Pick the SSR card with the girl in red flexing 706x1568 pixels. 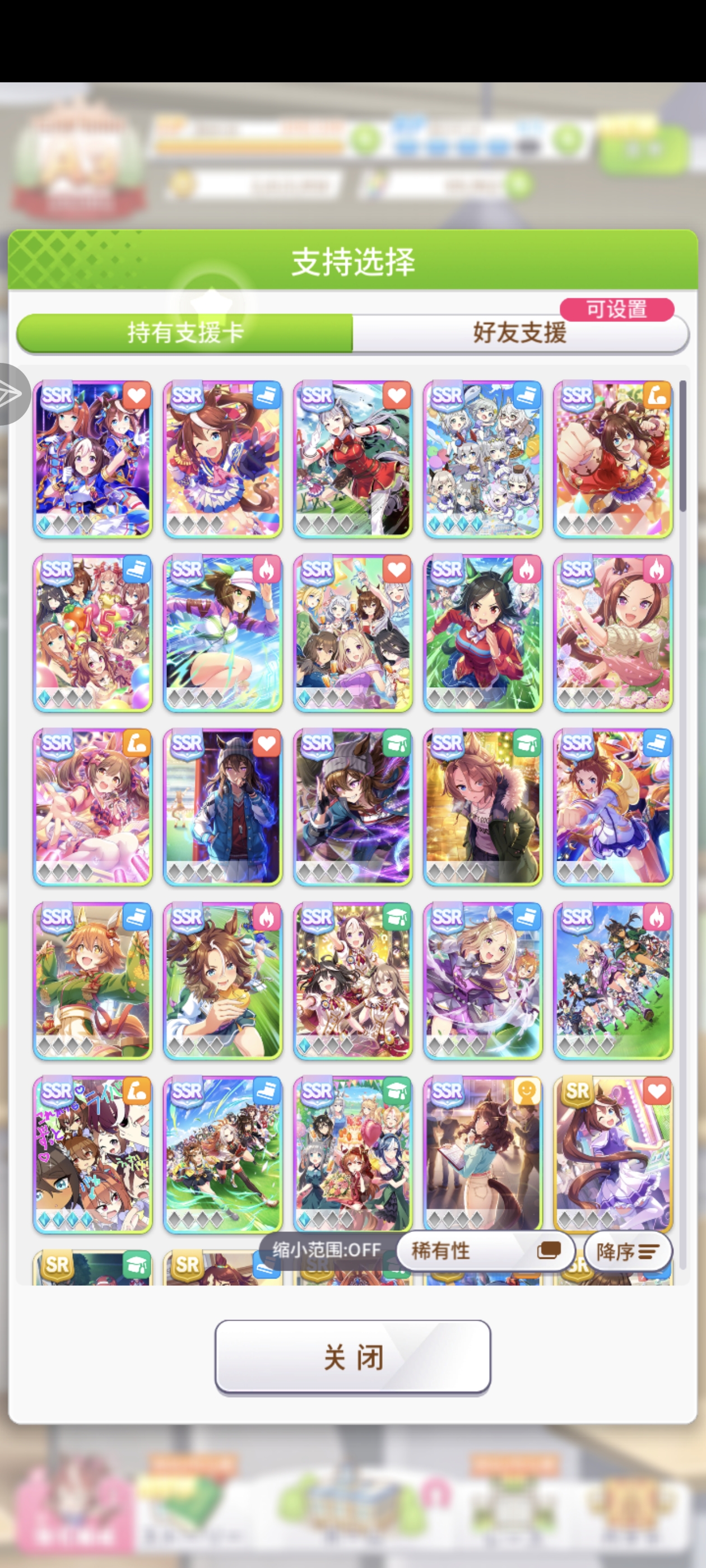[613, 460]
